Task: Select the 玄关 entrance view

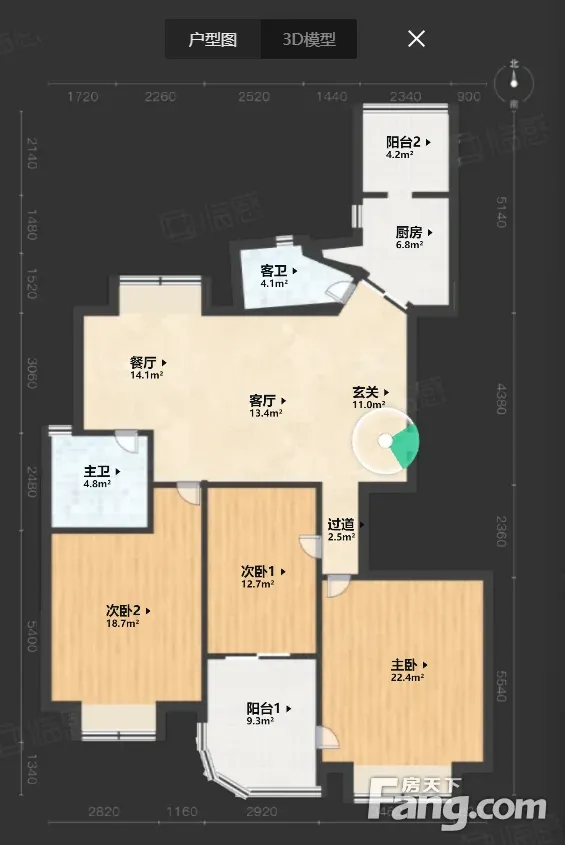Action: point(370,398)
